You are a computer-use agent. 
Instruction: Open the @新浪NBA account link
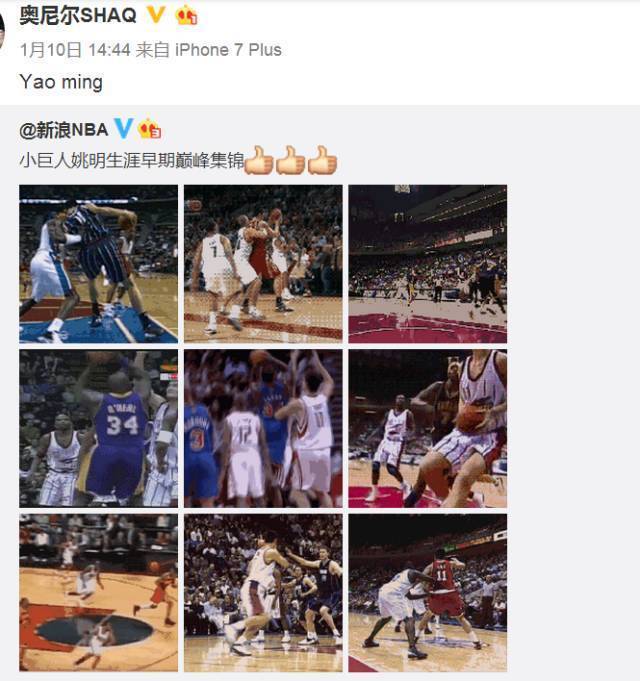[64, 129]
